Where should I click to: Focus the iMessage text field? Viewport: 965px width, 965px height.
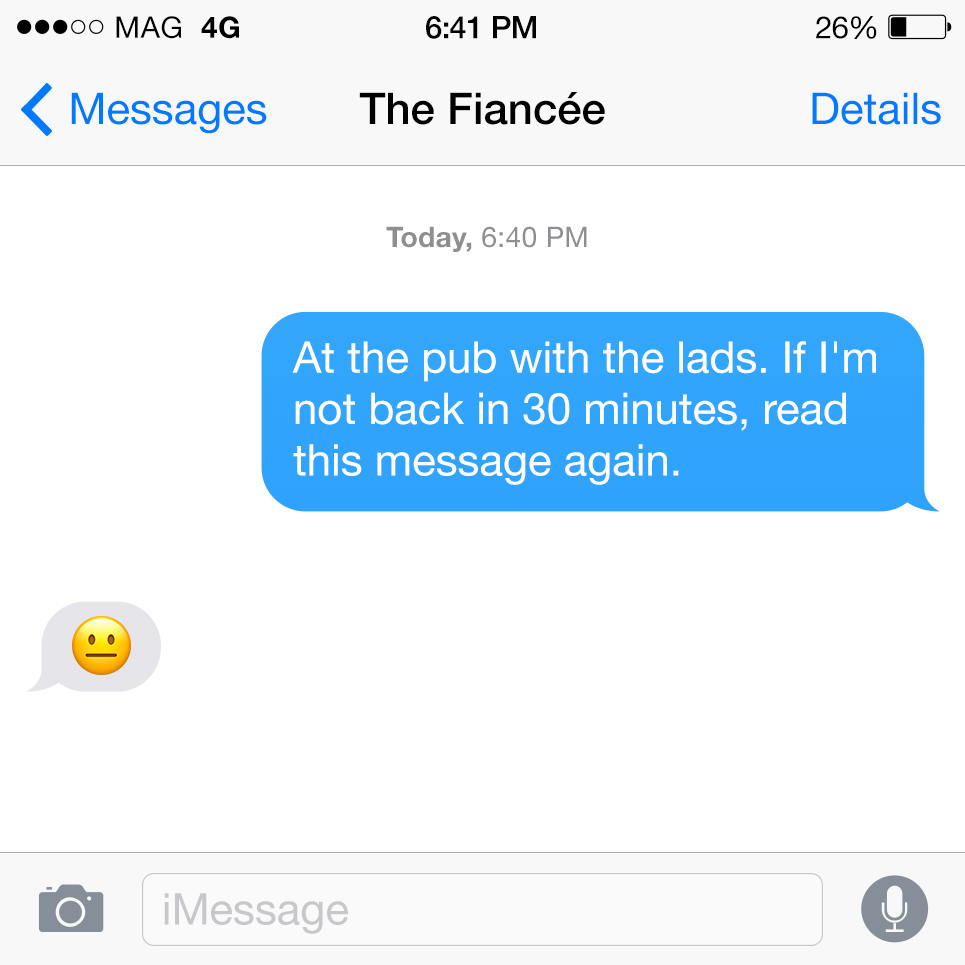point(482,909)
